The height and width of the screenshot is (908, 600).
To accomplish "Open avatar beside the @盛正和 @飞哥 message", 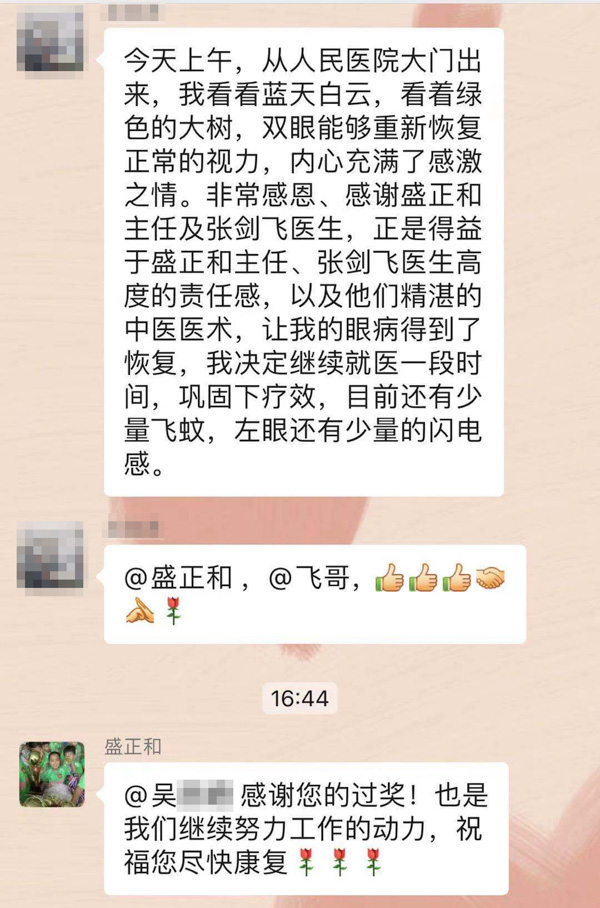I will [x=50, y=555].
